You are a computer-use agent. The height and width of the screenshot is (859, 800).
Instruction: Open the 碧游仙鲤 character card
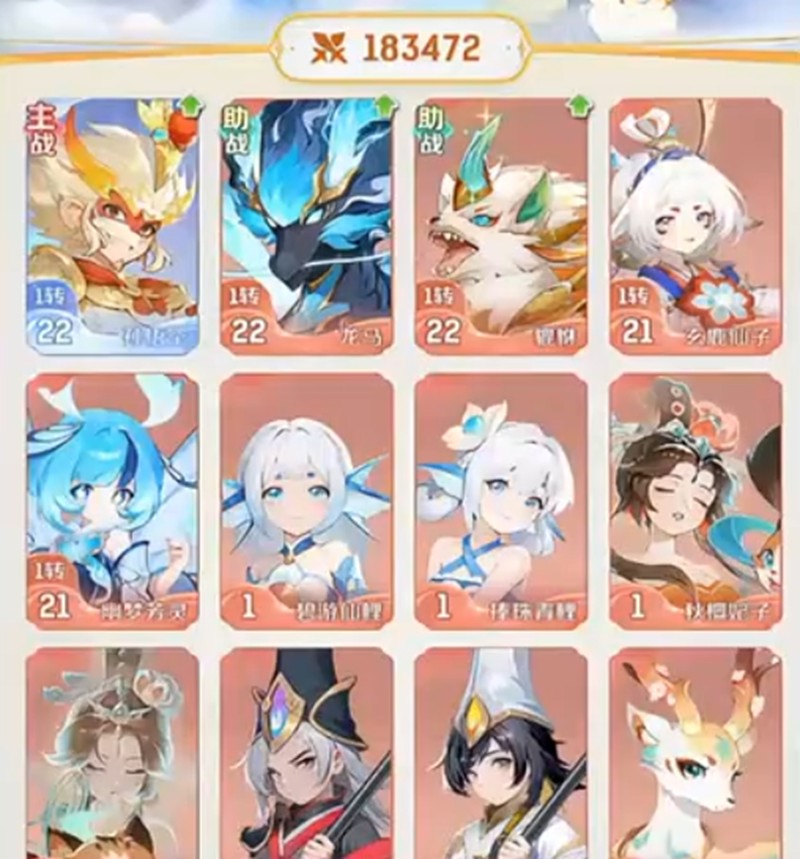pos(307,500)
